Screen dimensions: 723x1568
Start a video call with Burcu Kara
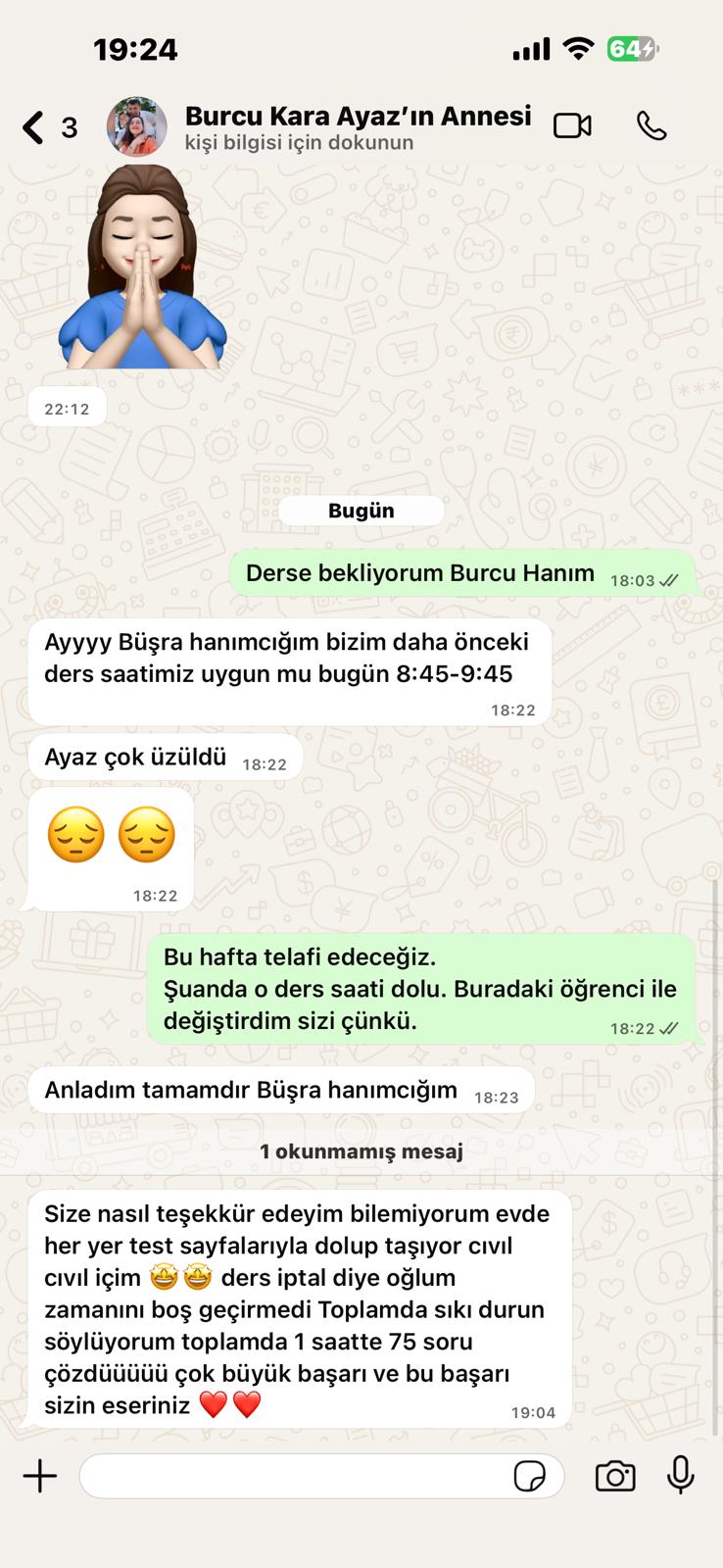(572, 125)
